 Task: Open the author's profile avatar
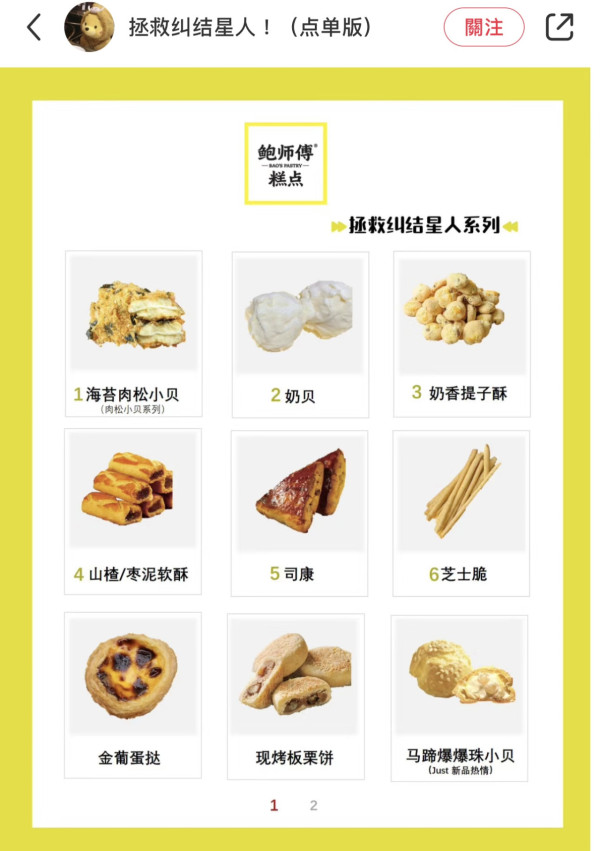(x=89, y=27)
